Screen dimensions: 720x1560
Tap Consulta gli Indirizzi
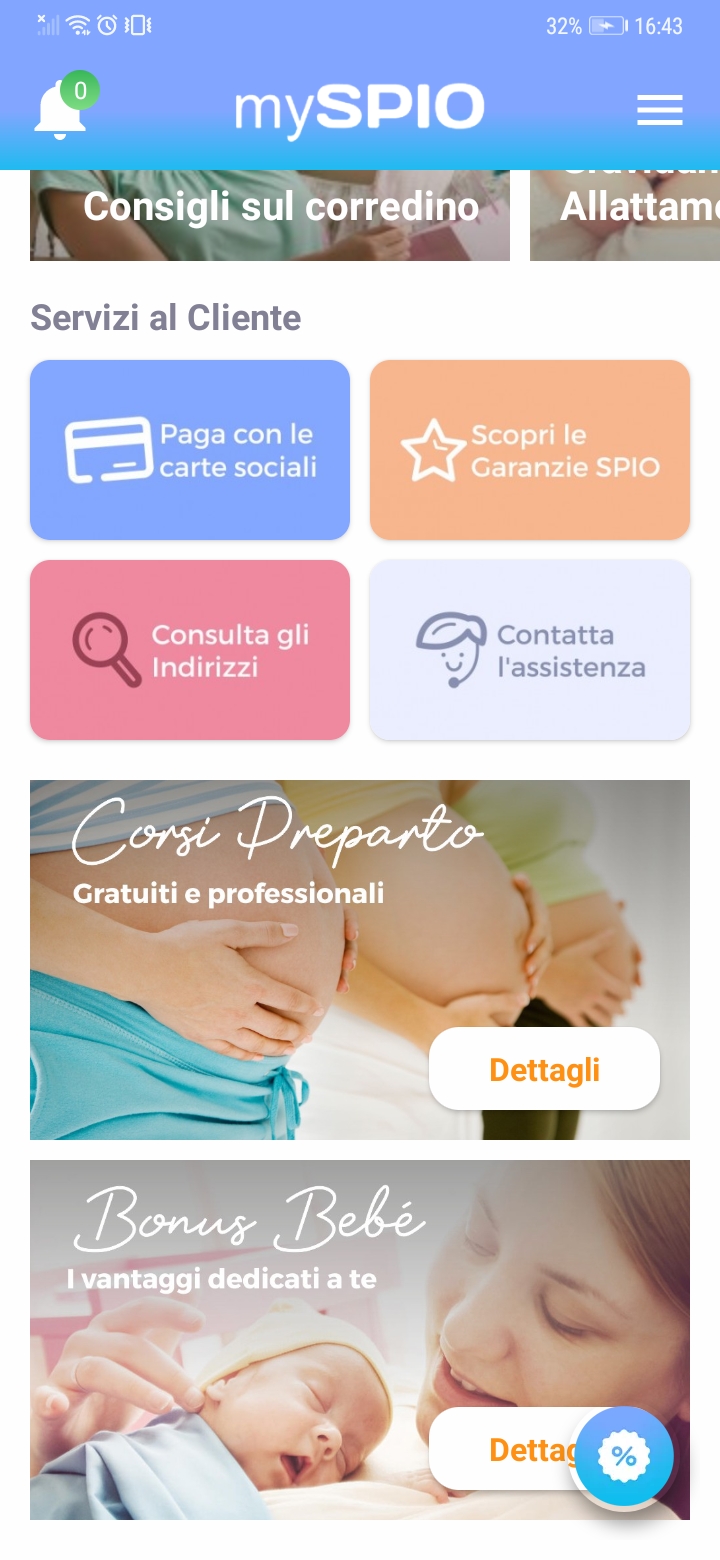click(190, 650)
